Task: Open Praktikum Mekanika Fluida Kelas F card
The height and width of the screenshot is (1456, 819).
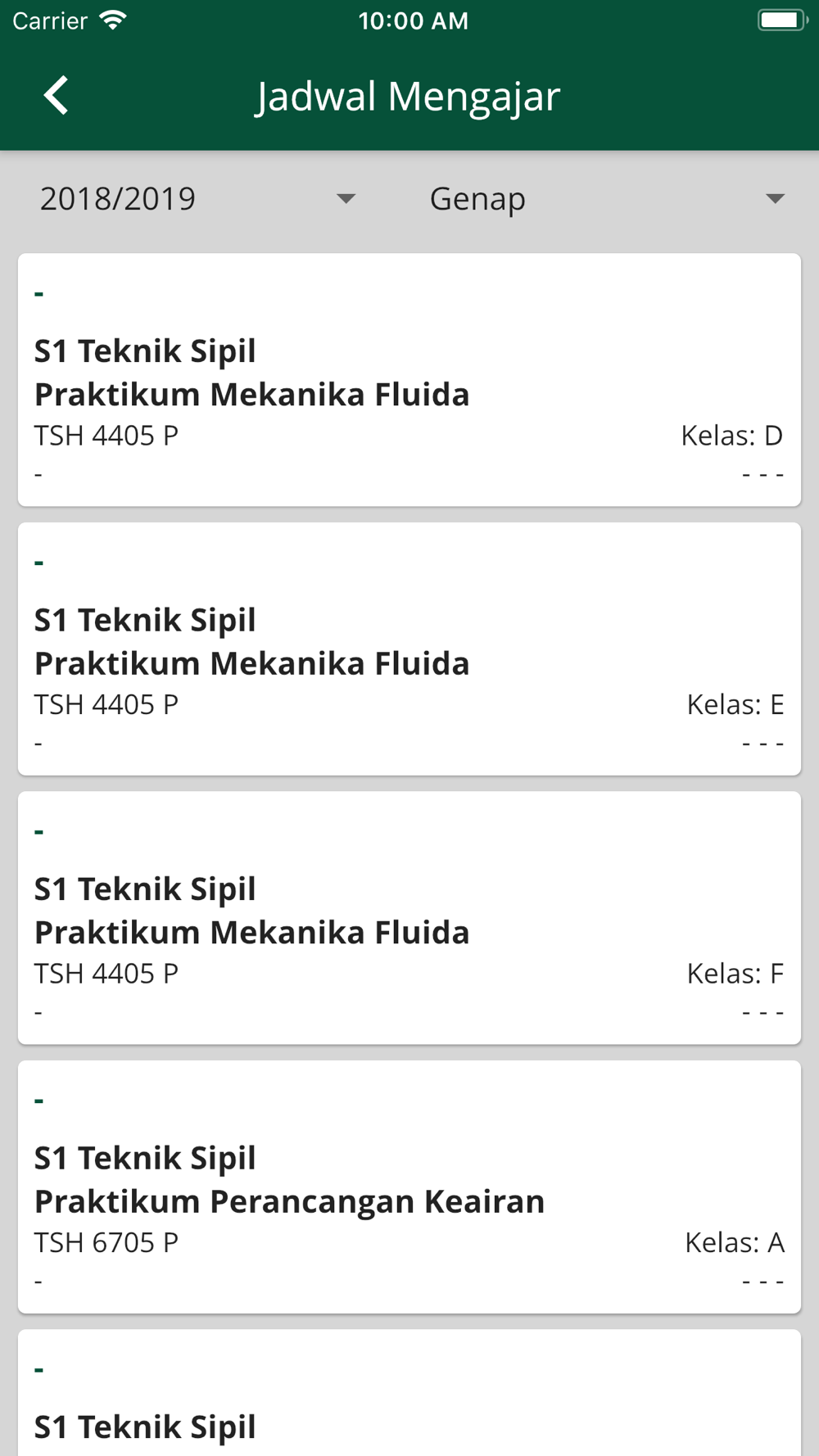Action: (409, 918)
